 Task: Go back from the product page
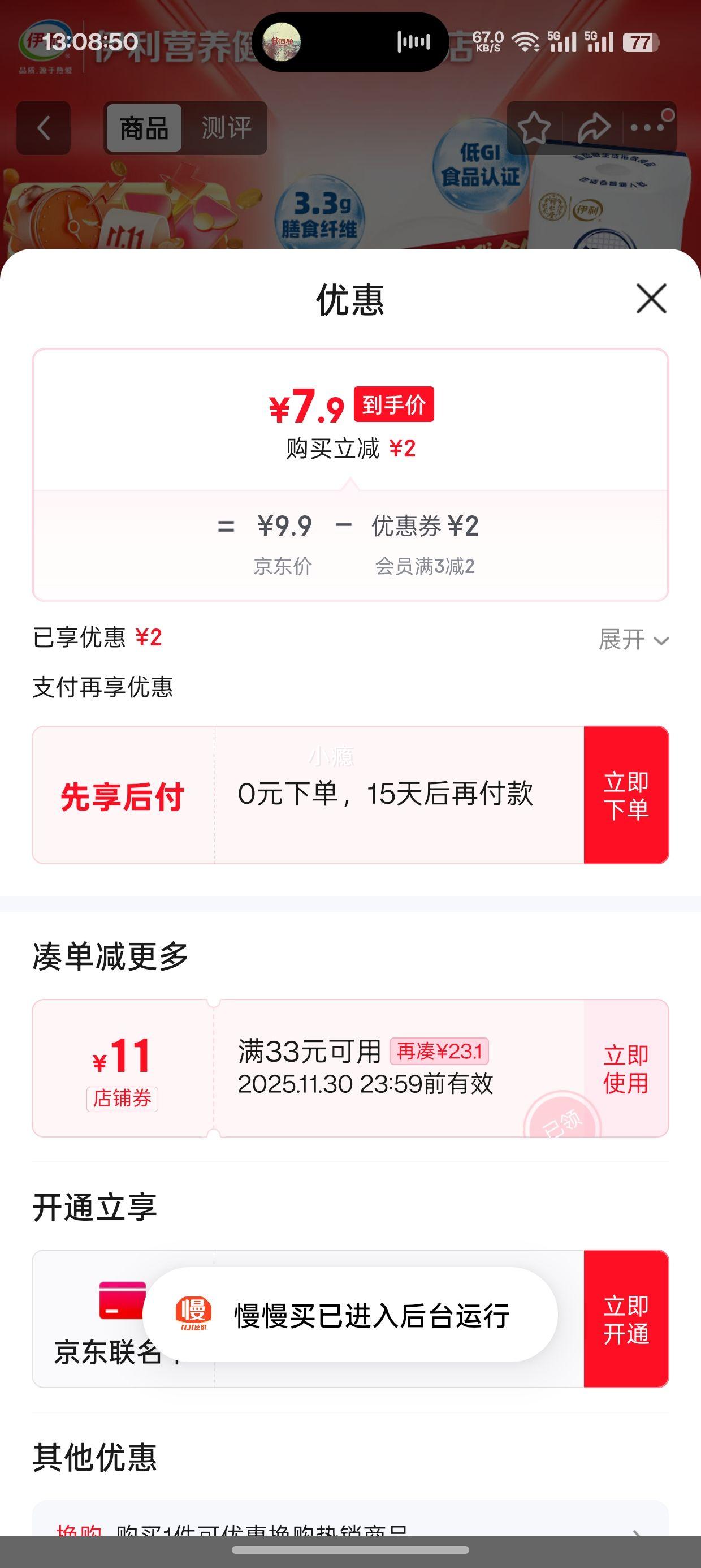pyautogui.click(x=43, y=128)
